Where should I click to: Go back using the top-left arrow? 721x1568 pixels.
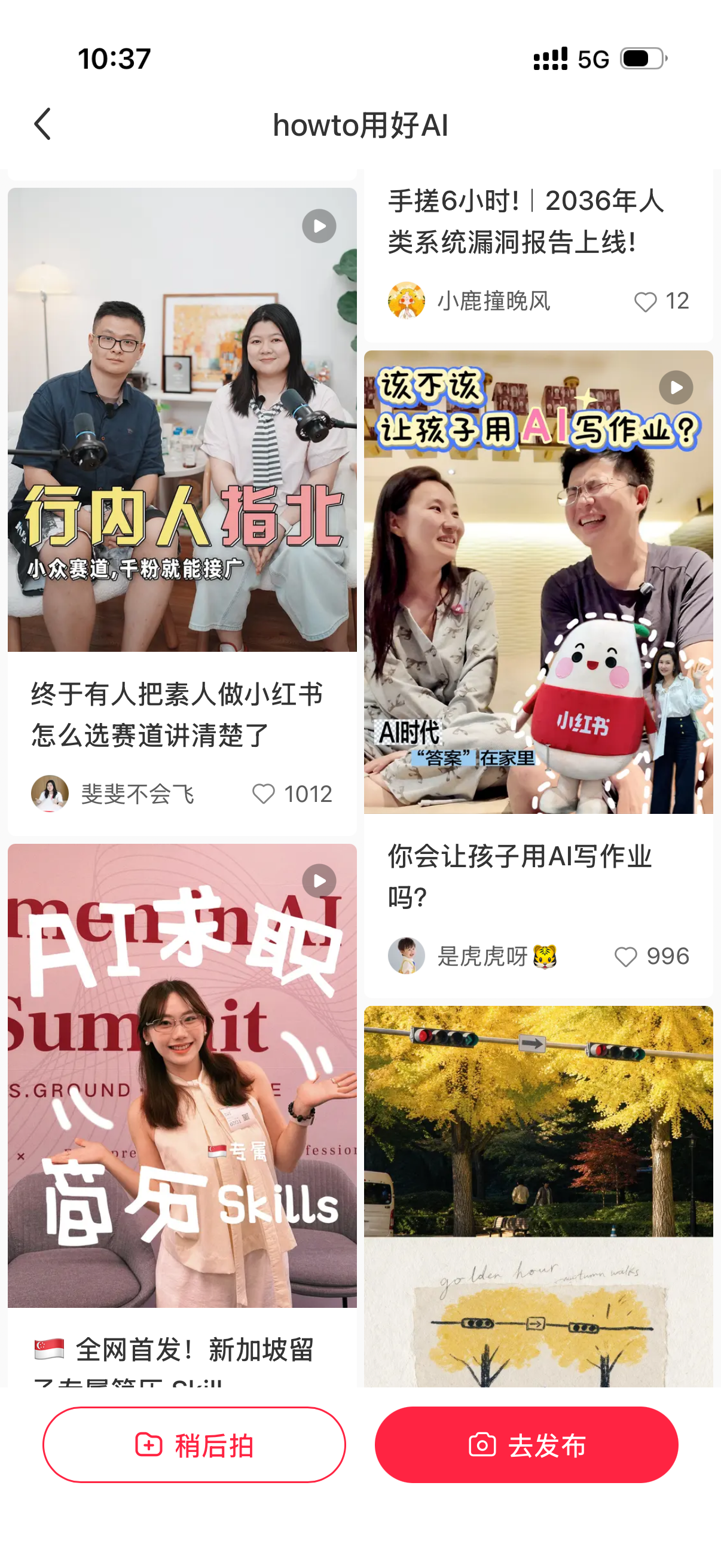[x=42, y=125]
